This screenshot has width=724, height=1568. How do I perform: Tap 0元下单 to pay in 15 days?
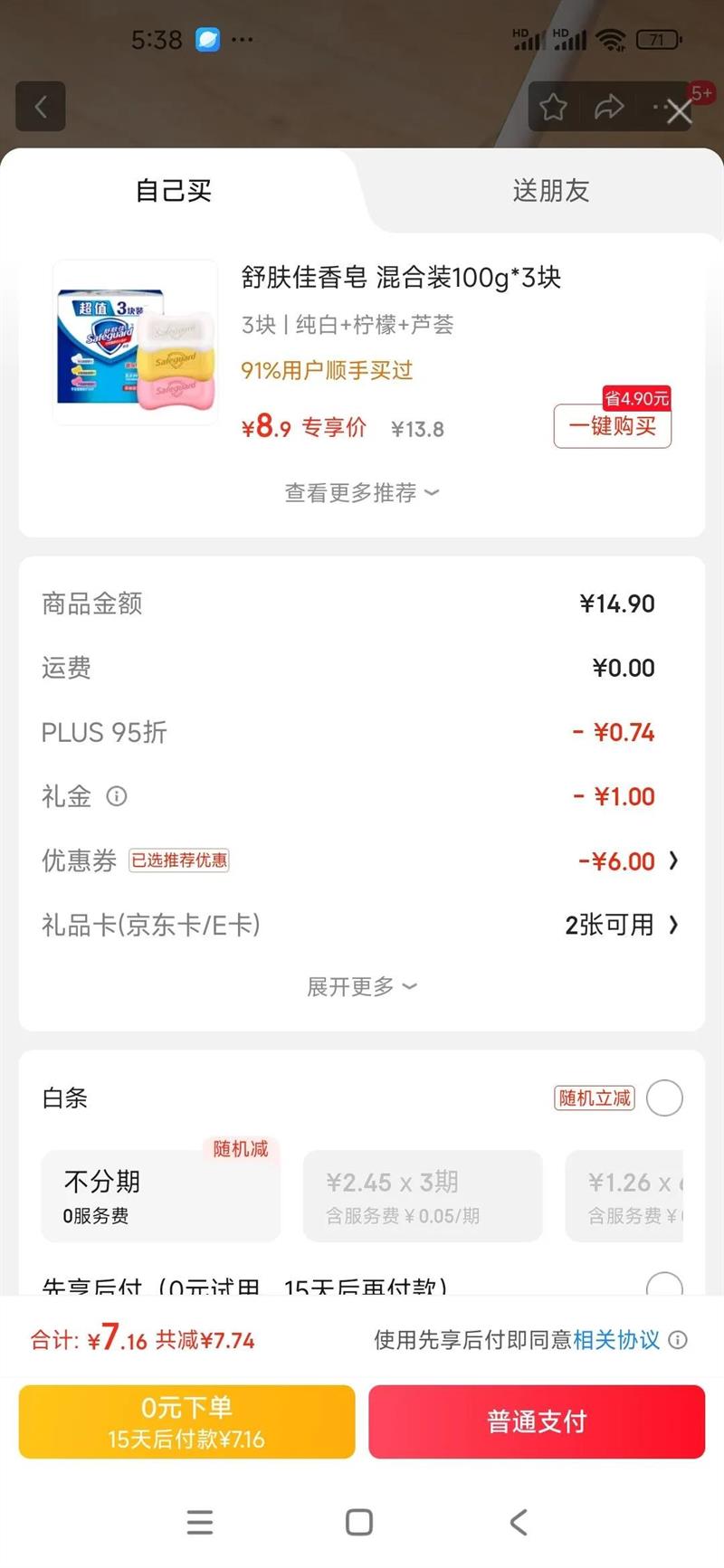click(x=186, y=1421)
